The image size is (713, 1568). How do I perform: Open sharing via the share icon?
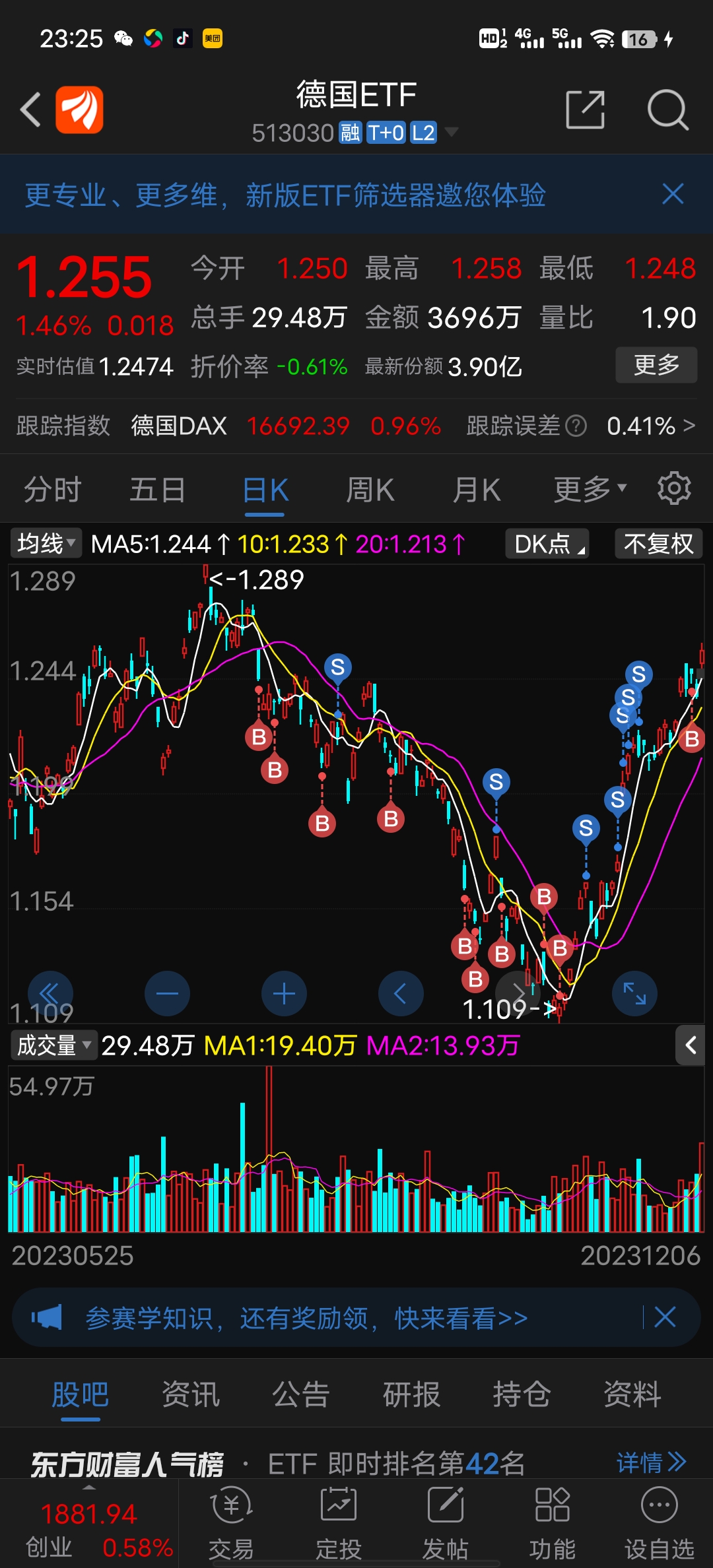pos(585,110)
